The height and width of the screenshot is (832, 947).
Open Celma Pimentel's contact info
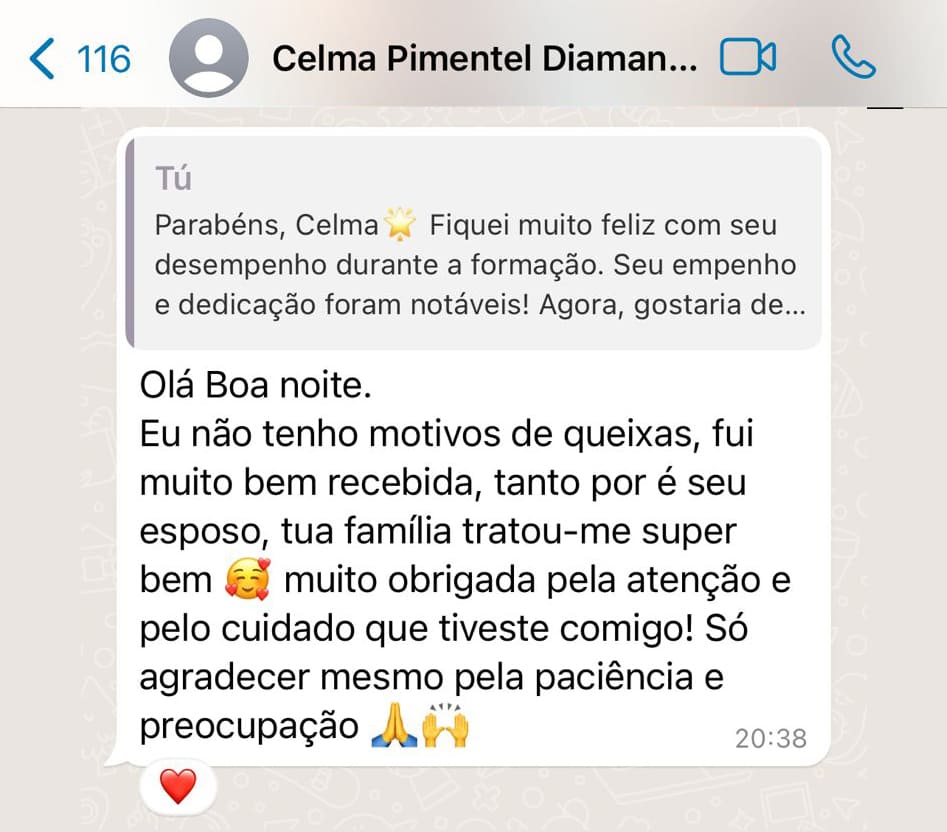(485, 59)
